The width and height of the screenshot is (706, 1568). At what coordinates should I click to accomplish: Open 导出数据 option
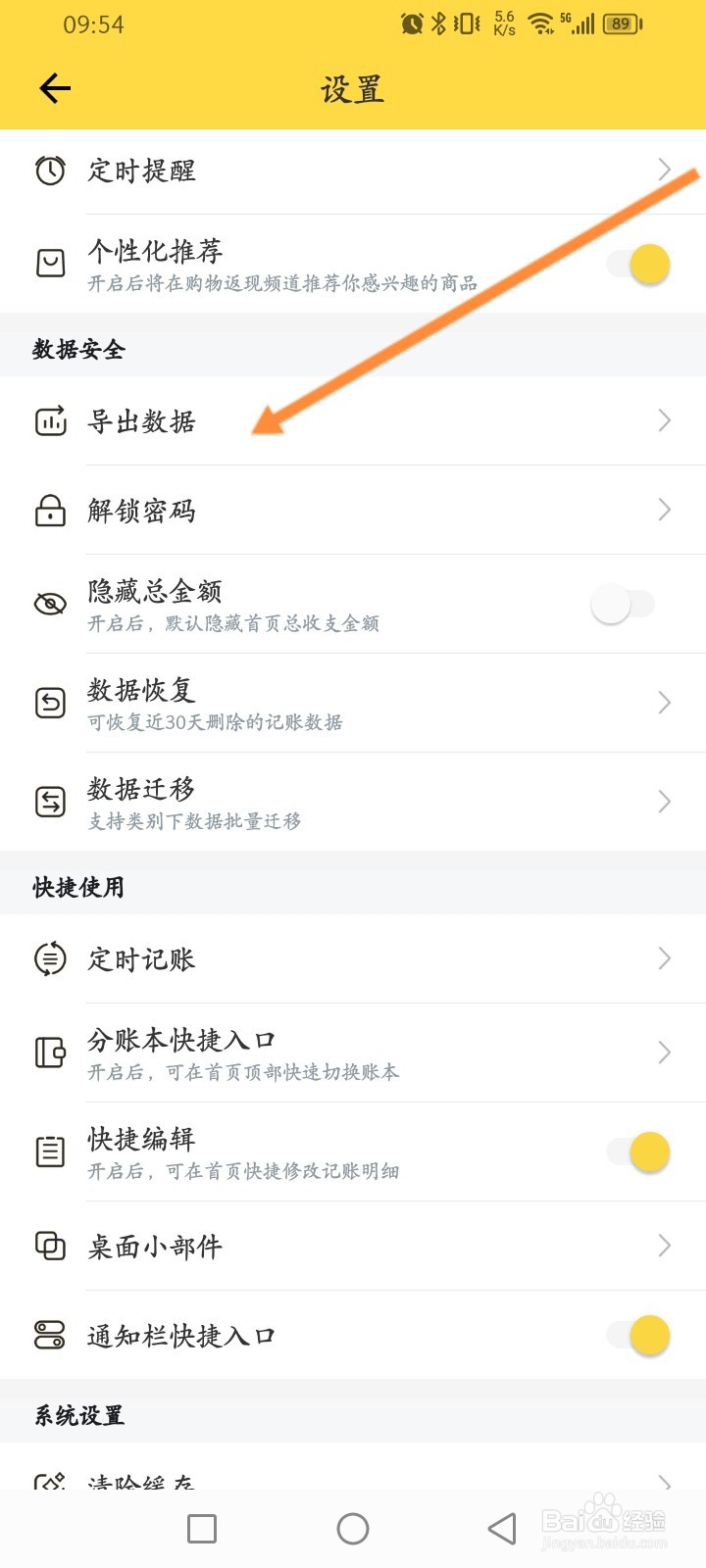point(353,421)
